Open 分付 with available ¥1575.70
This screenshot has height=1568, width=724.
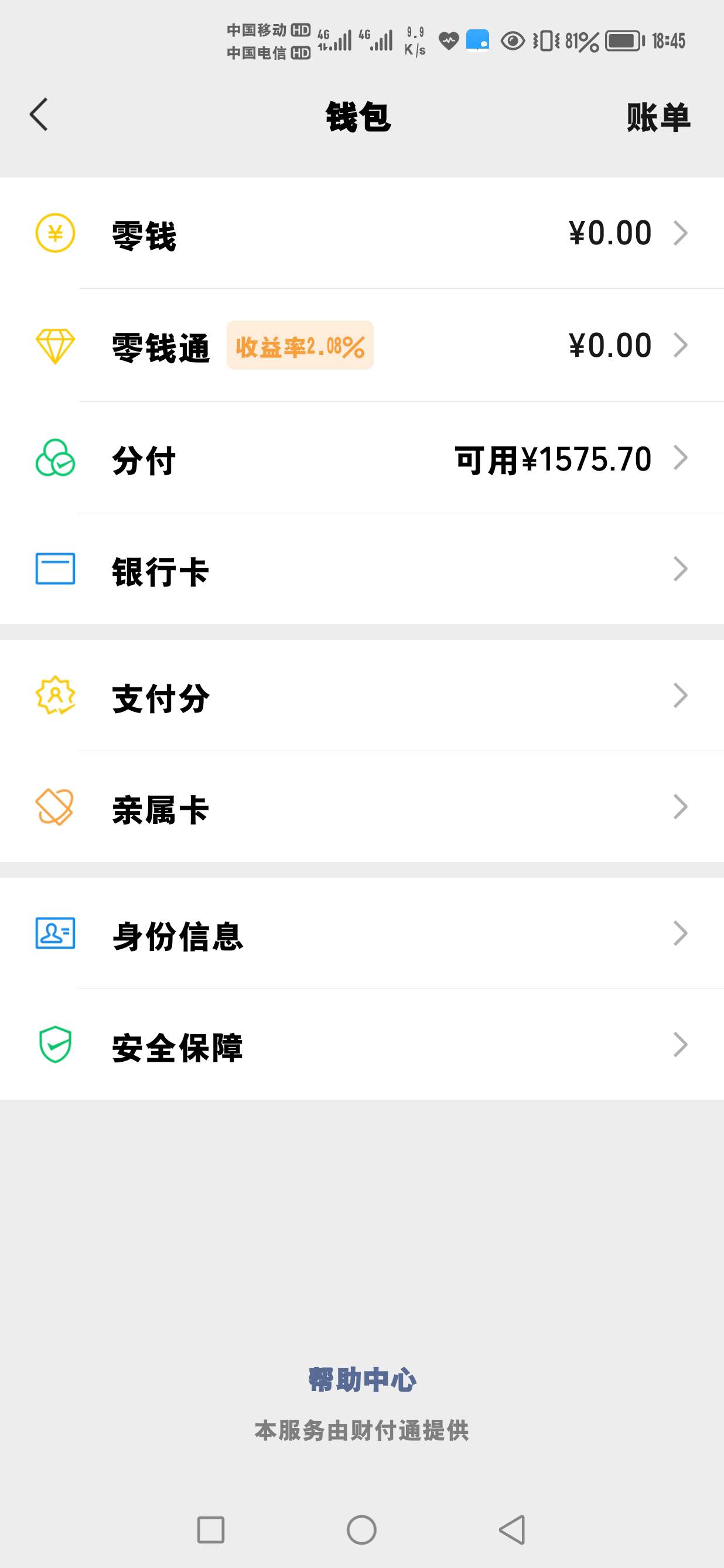coord(362,458)
